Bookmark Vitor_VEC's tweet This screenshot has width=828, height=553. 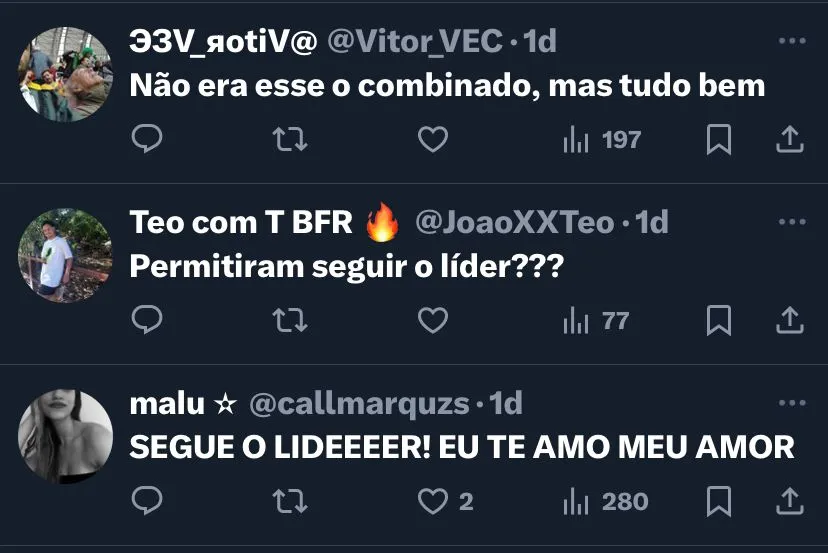(718, 141)
